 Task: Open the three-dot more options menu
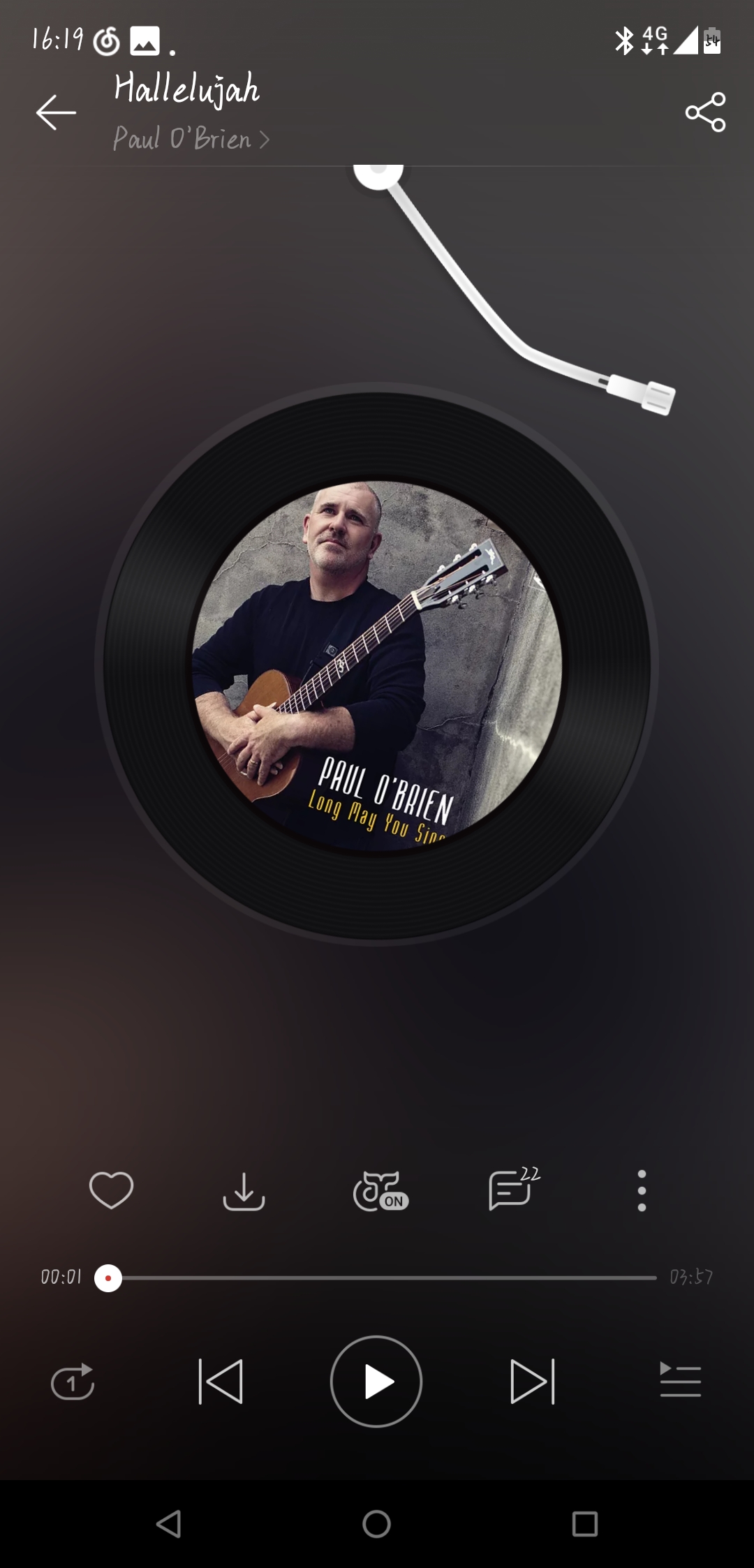click(x=642, y=1191)
